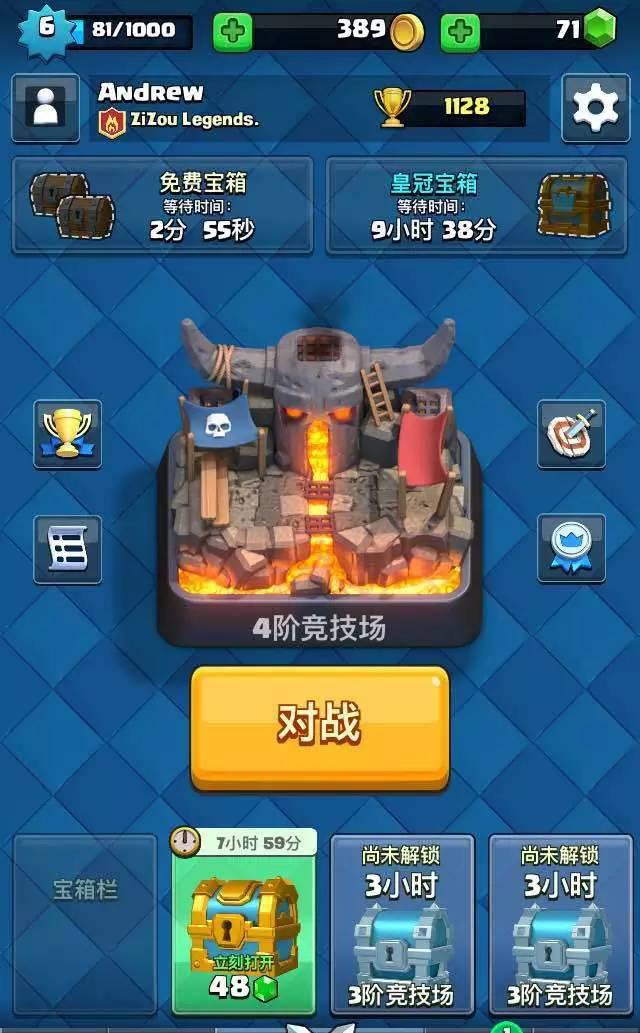Open the settings gear

[x=595, y=107]
